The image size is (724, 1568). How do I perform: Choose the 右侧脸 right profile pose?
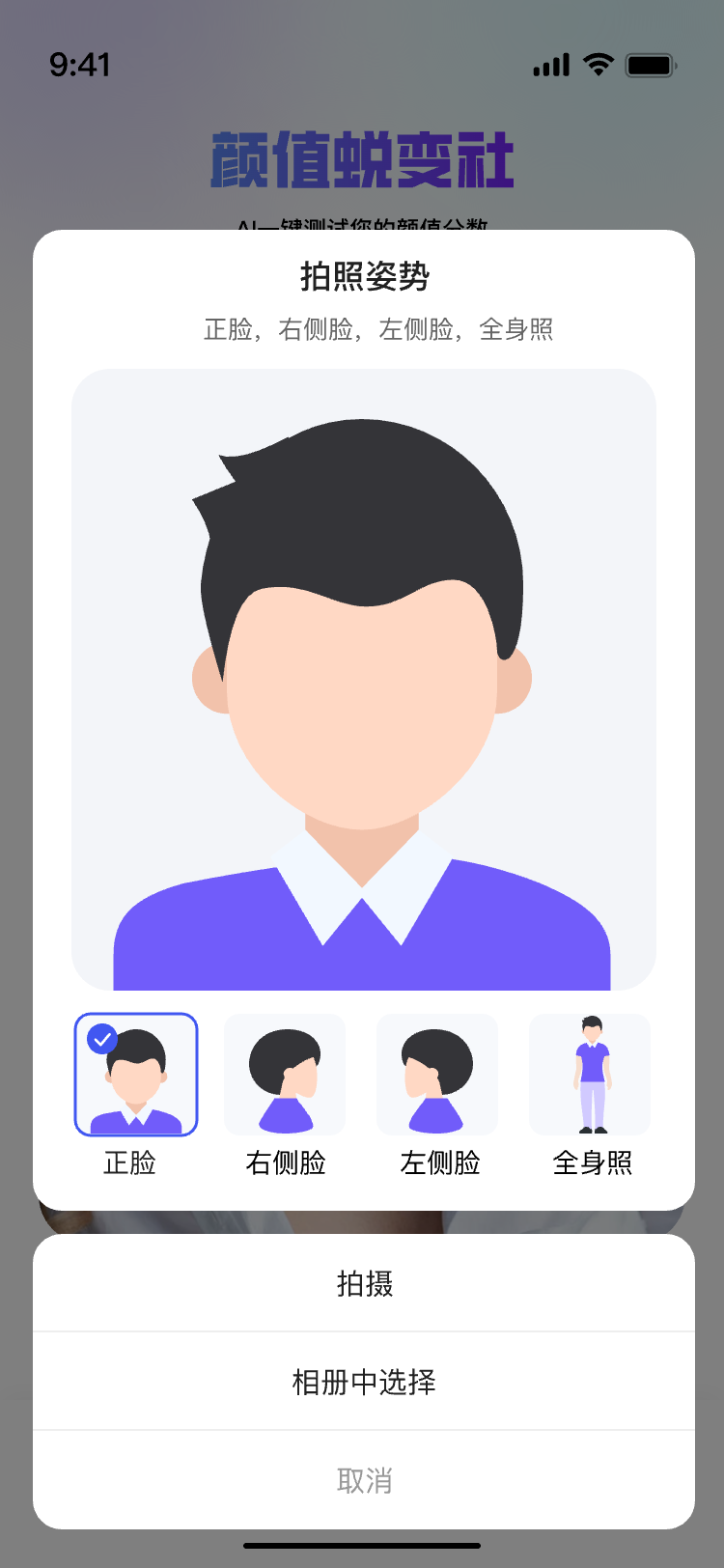click(285, 1075)
